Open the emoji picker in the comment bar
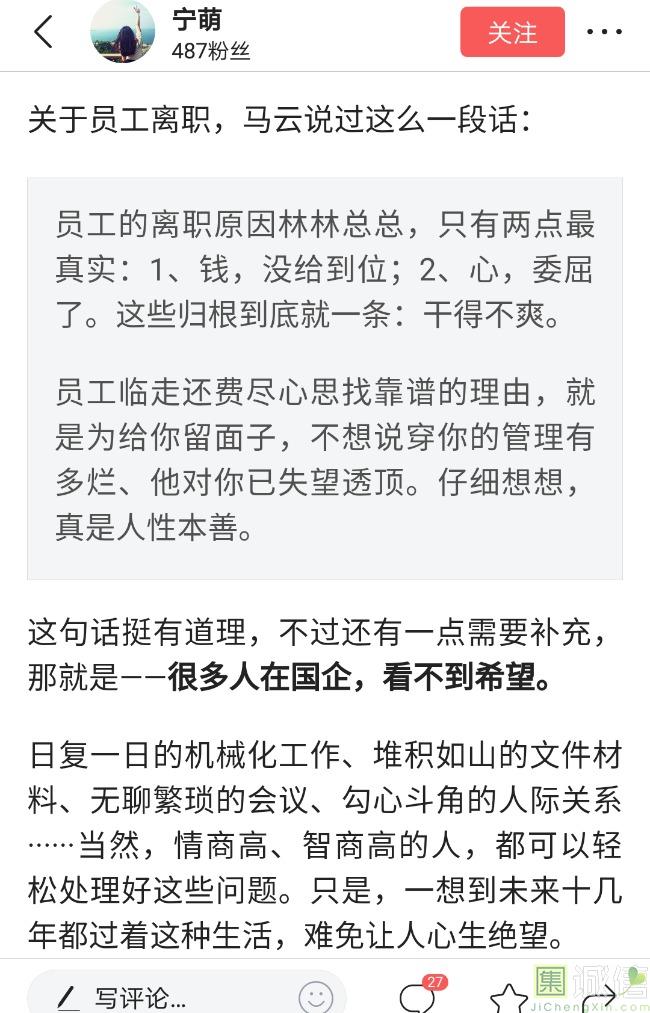This screenshot has height=1013, width=650. [x=316, y=996]
